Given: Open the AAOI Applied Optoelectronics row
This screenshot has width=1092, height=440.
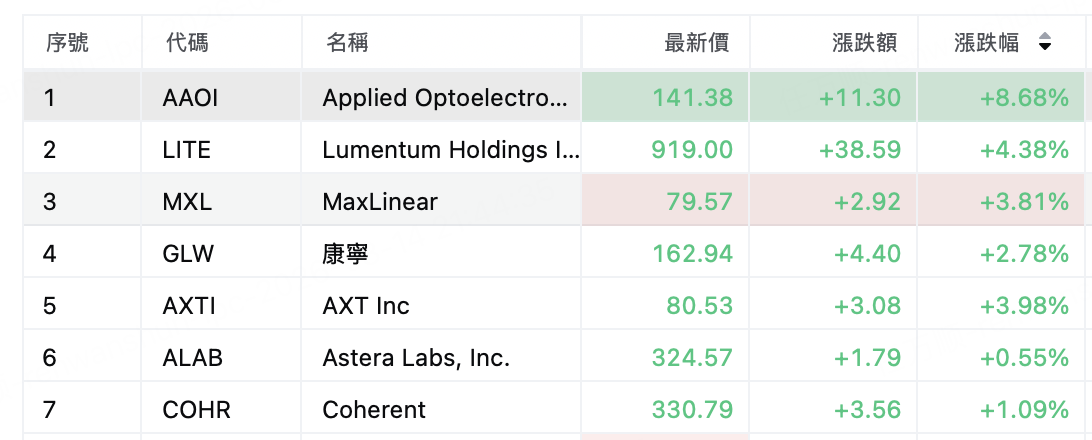Looking at the screenshot, I should [x=554, y=97].
